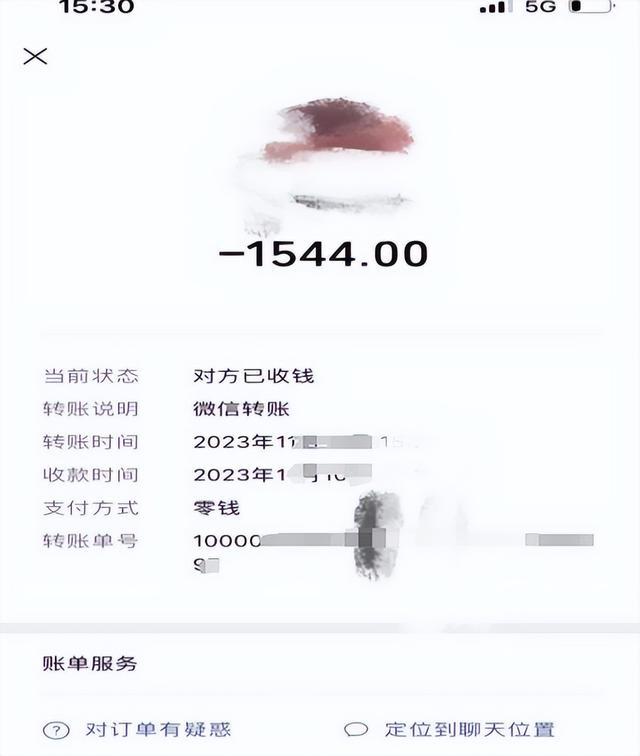
Task: Close the transfer details page
Action: 35,56
